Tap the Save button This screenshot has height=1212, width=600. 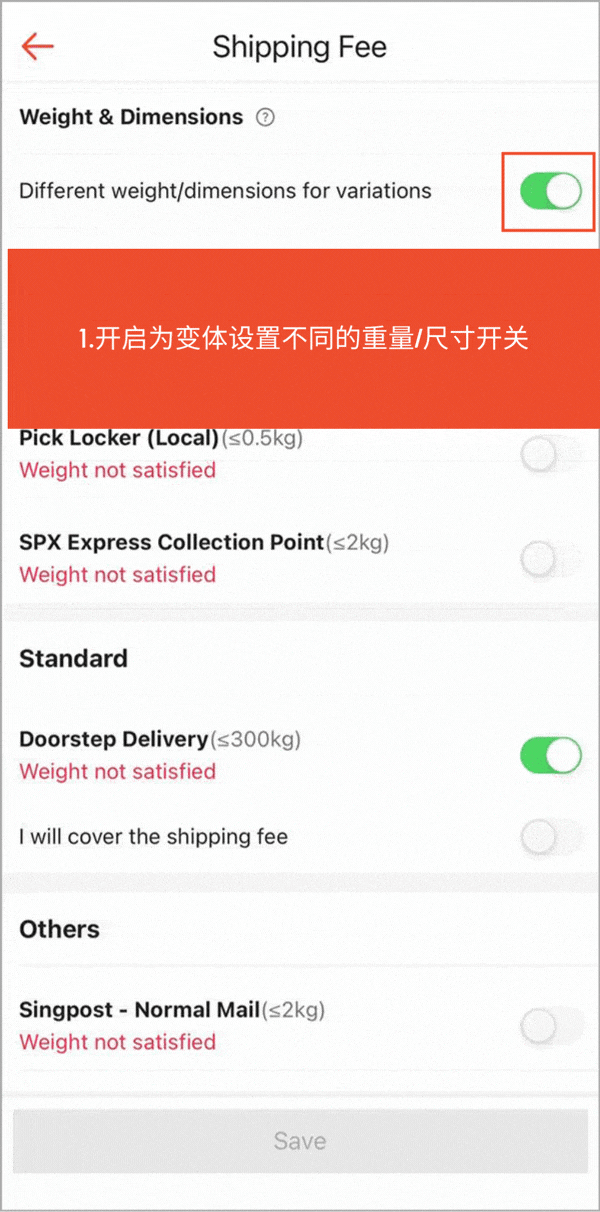click(300, 1141)
